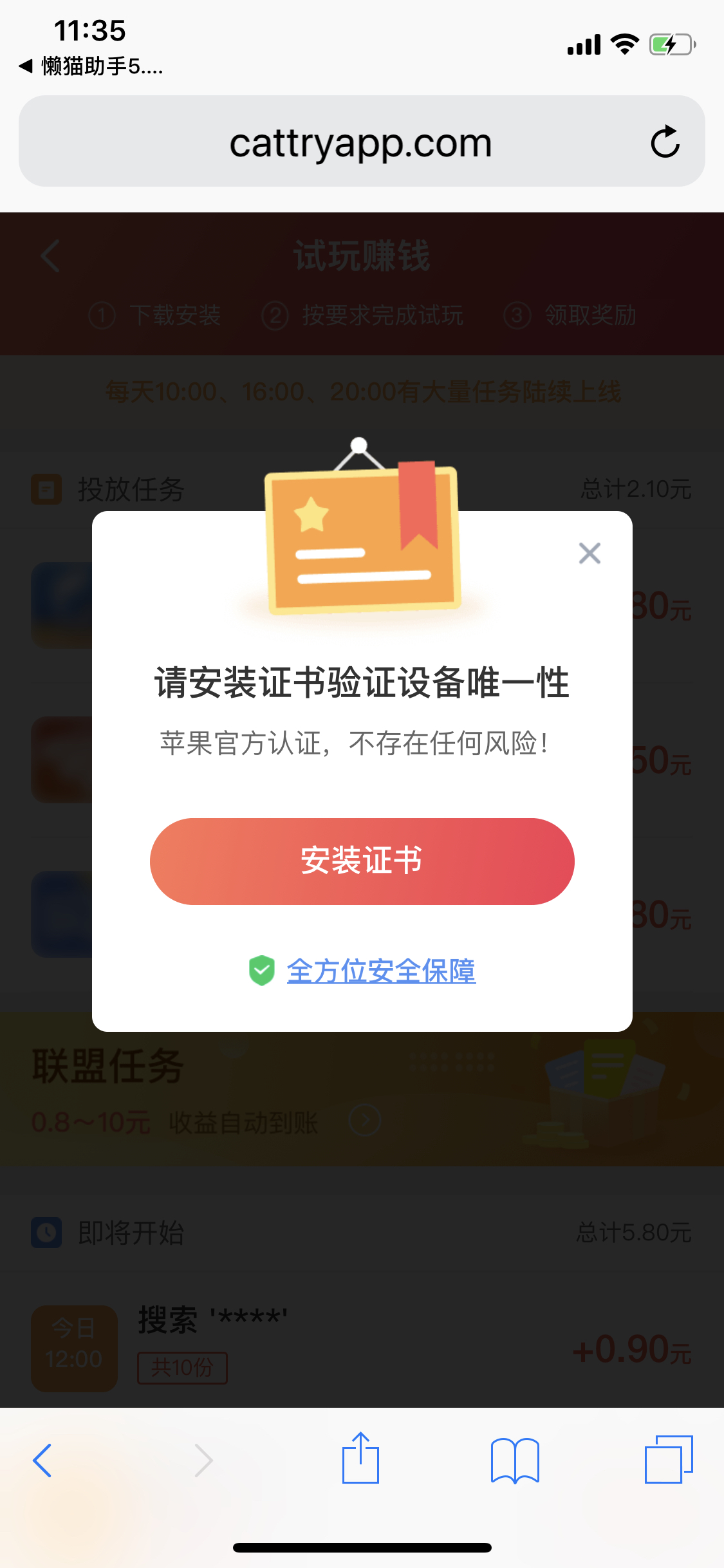Go back in Safari's bottom toolbar
This screenshot has height=1568, width=724.
pyautogui.click(x=42, y=1460)
